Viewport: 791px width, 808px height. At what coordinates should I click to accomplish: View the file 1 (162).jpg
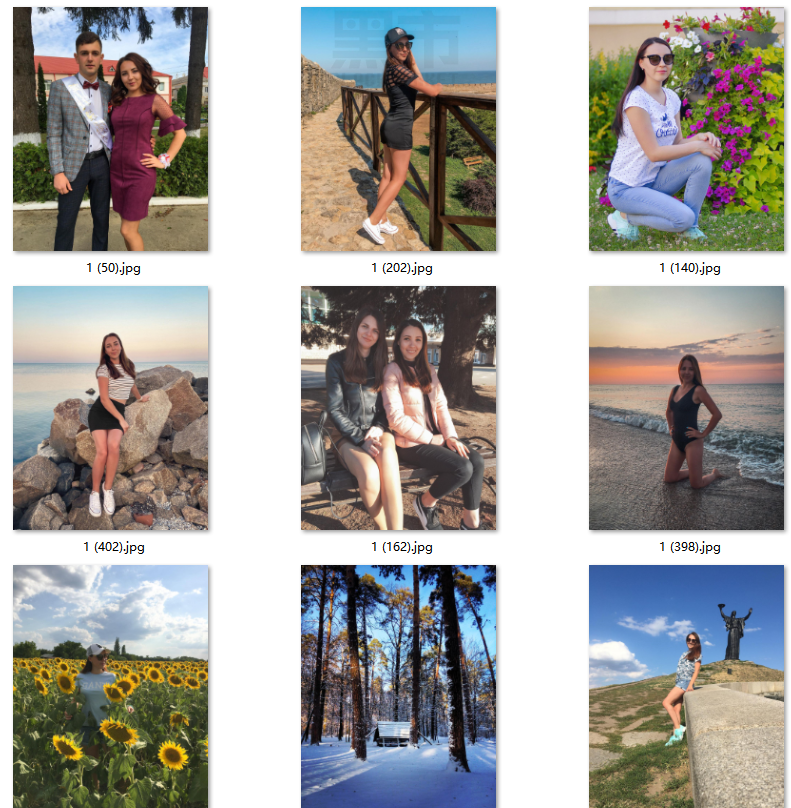[x=398, y=408]
